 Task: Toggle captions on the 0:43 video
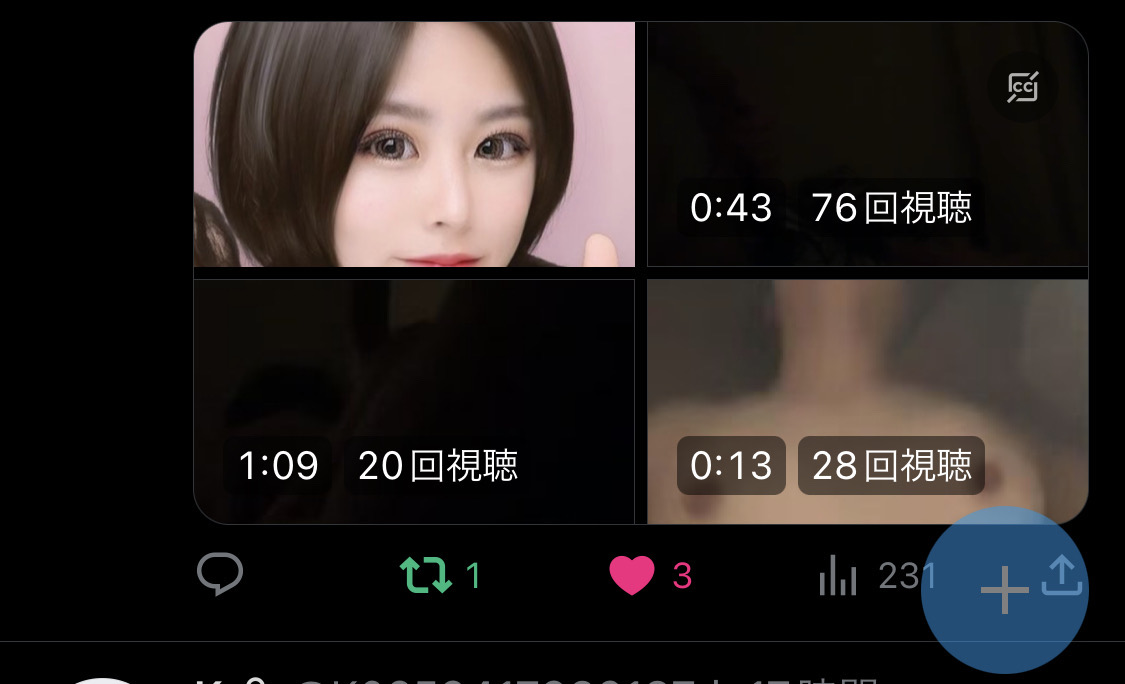click(x=1022, y=88)
